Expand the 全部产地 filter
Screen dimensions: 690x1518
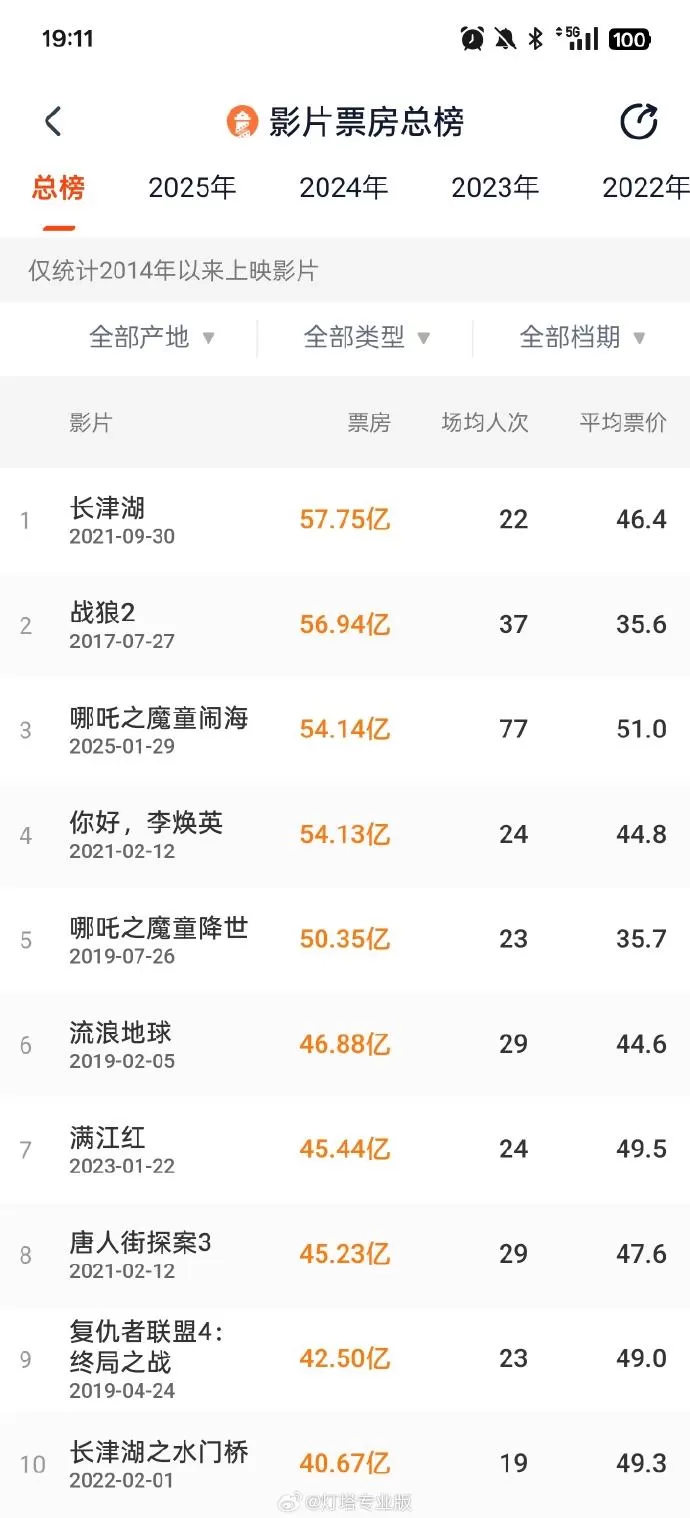(152, 338)
